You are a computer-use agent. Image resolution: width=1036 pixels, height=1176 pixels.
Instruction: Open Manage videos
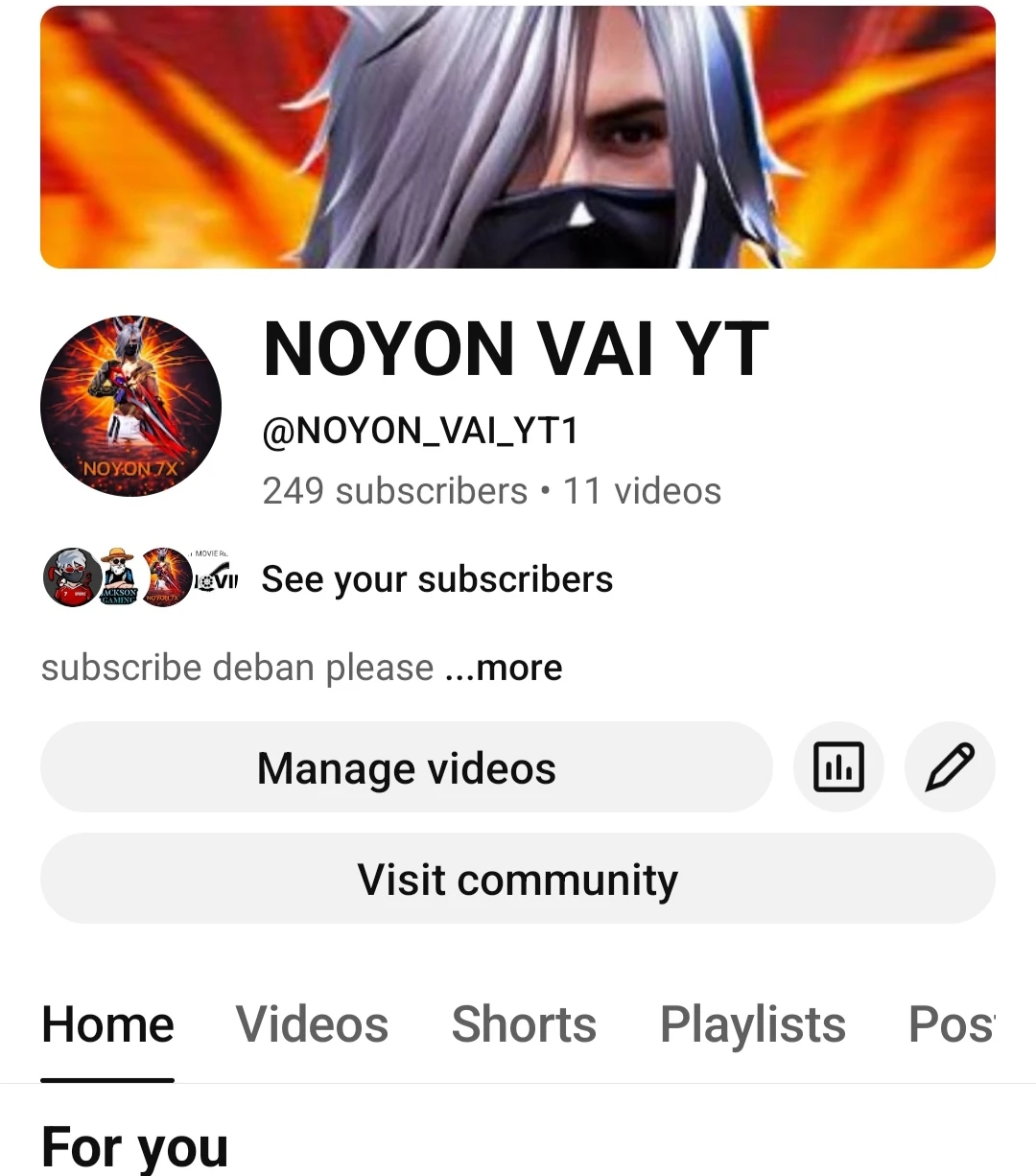tap(406, 768)
